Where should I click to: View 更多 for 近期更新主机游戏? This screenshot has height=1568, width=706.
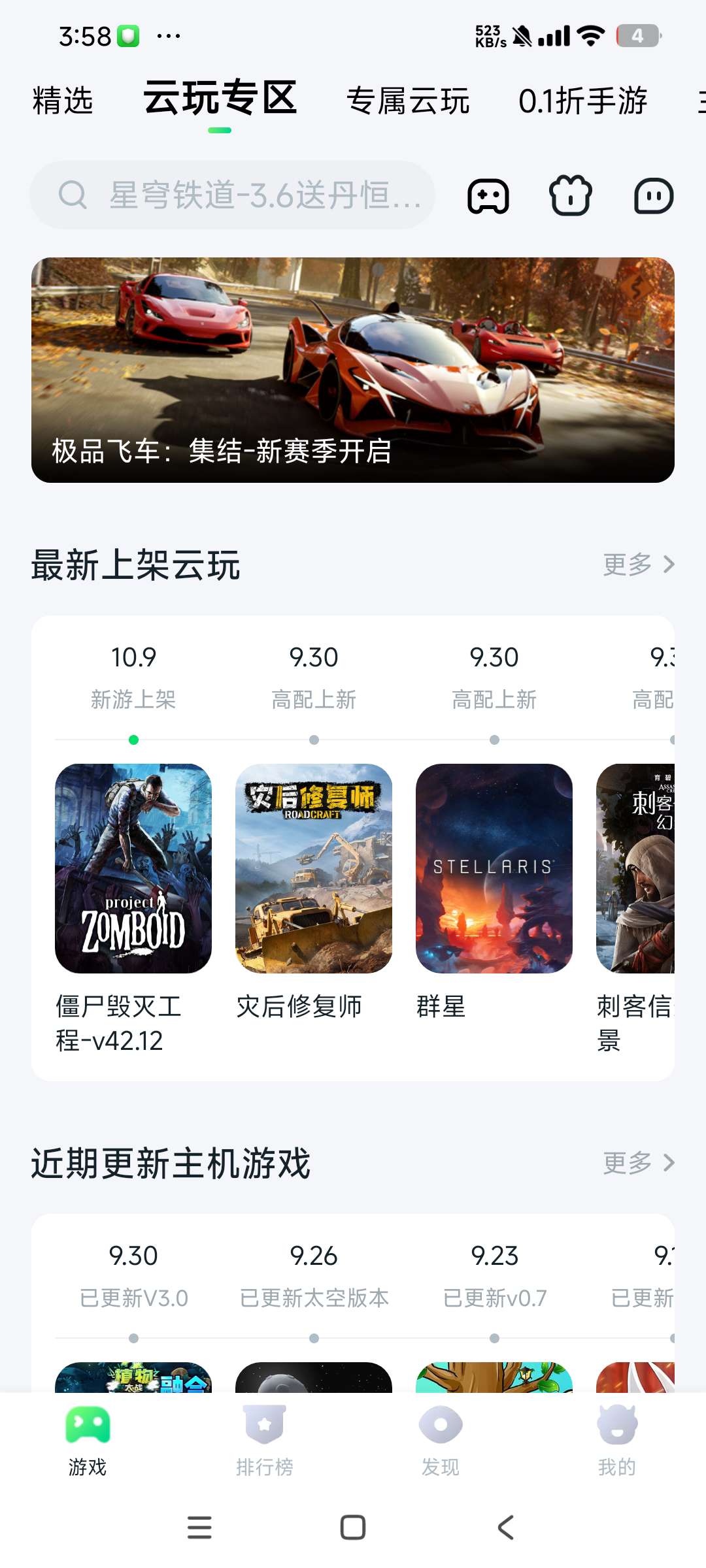point(638,1163)
